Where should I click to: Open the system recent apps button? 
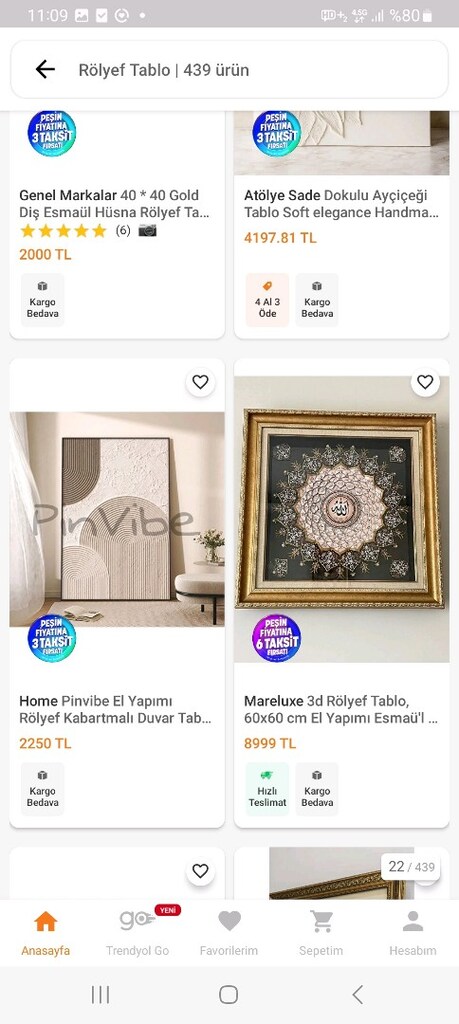click(x=101, y=995)
